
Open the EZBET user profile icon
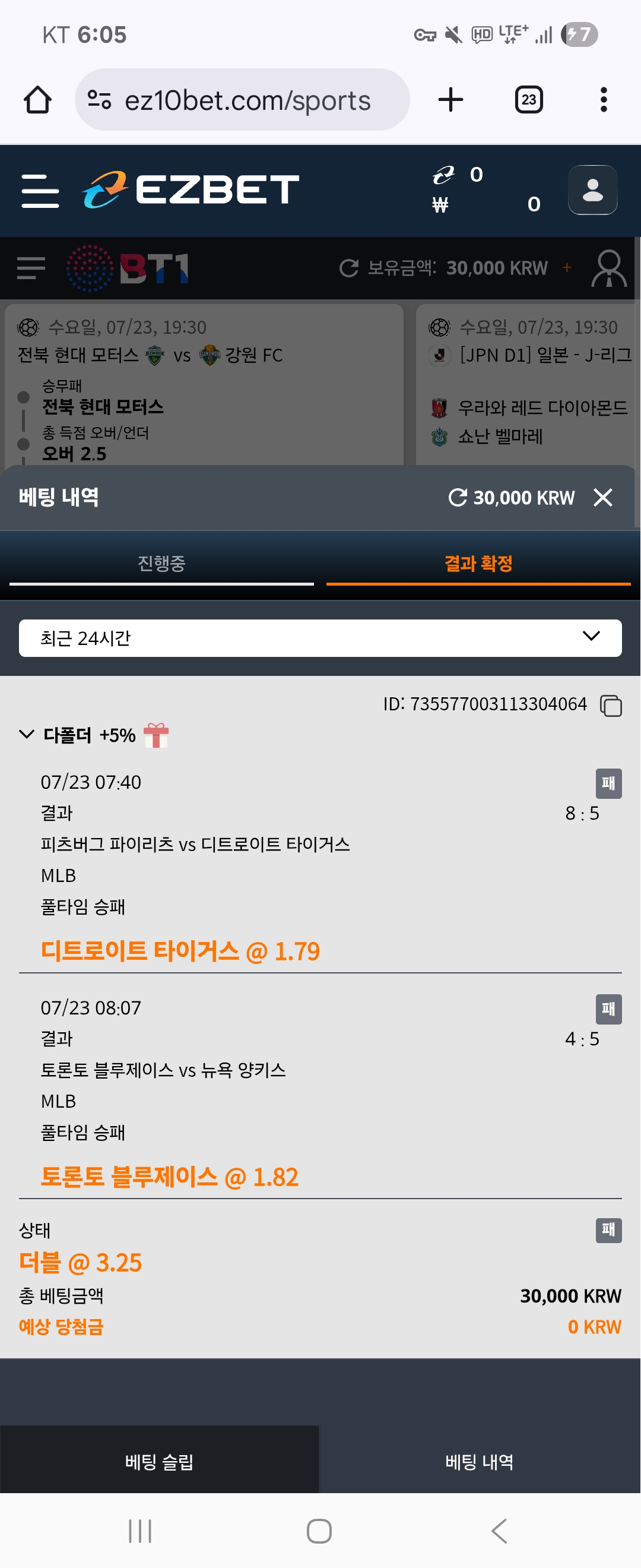pyautogui.click(x=592, y=190)
